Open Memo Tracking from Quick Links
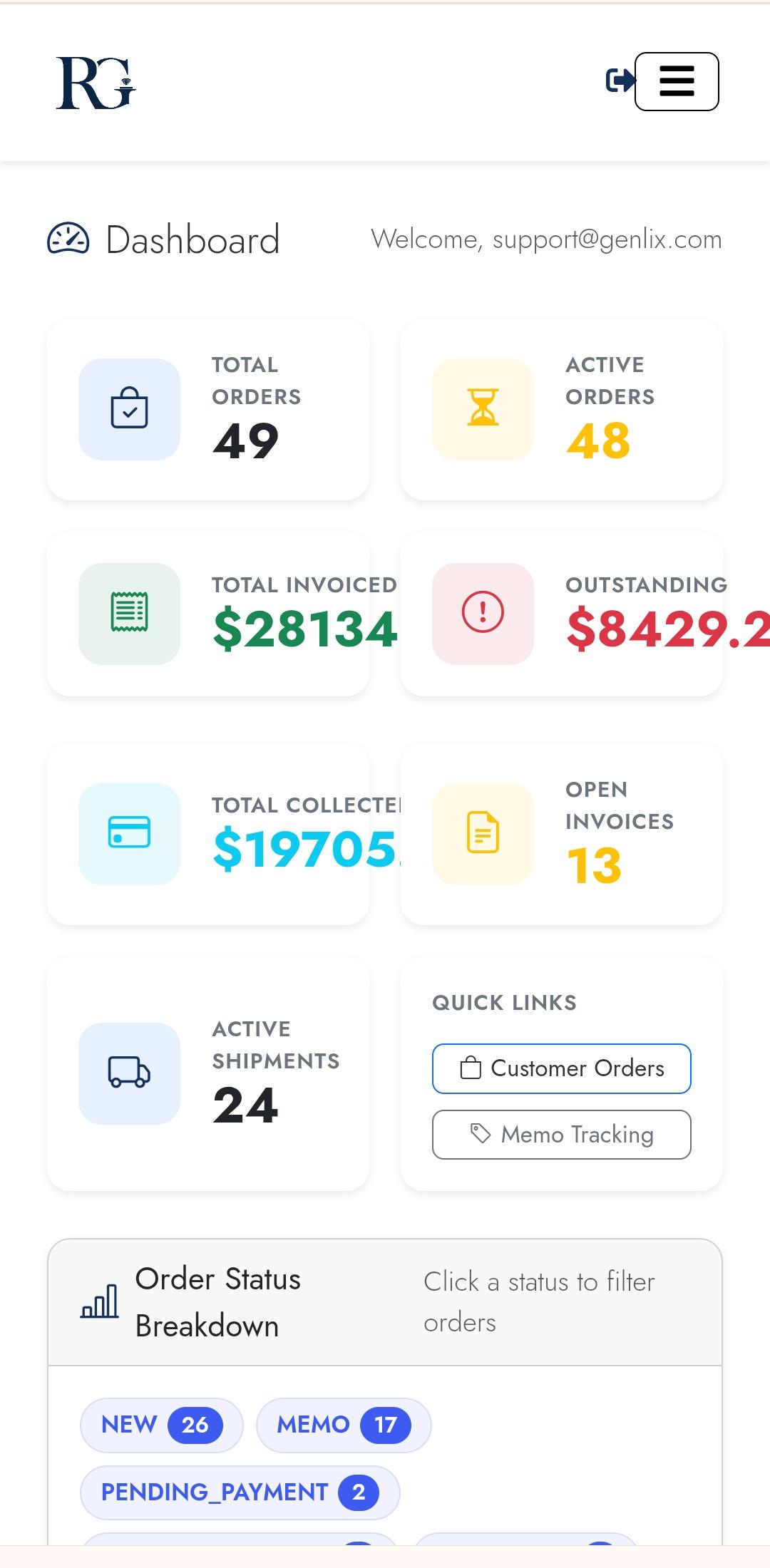Viewport: 770px width, 1568px height. [x=561, y=1134]
